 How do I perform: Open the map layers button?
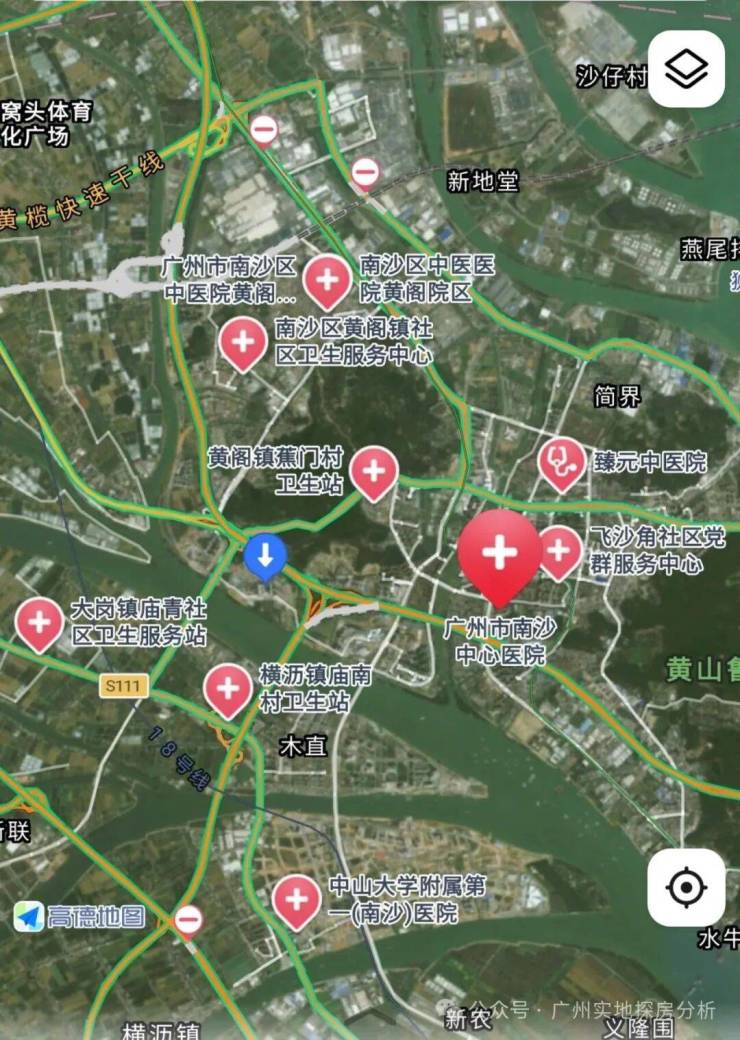(686, 69)
